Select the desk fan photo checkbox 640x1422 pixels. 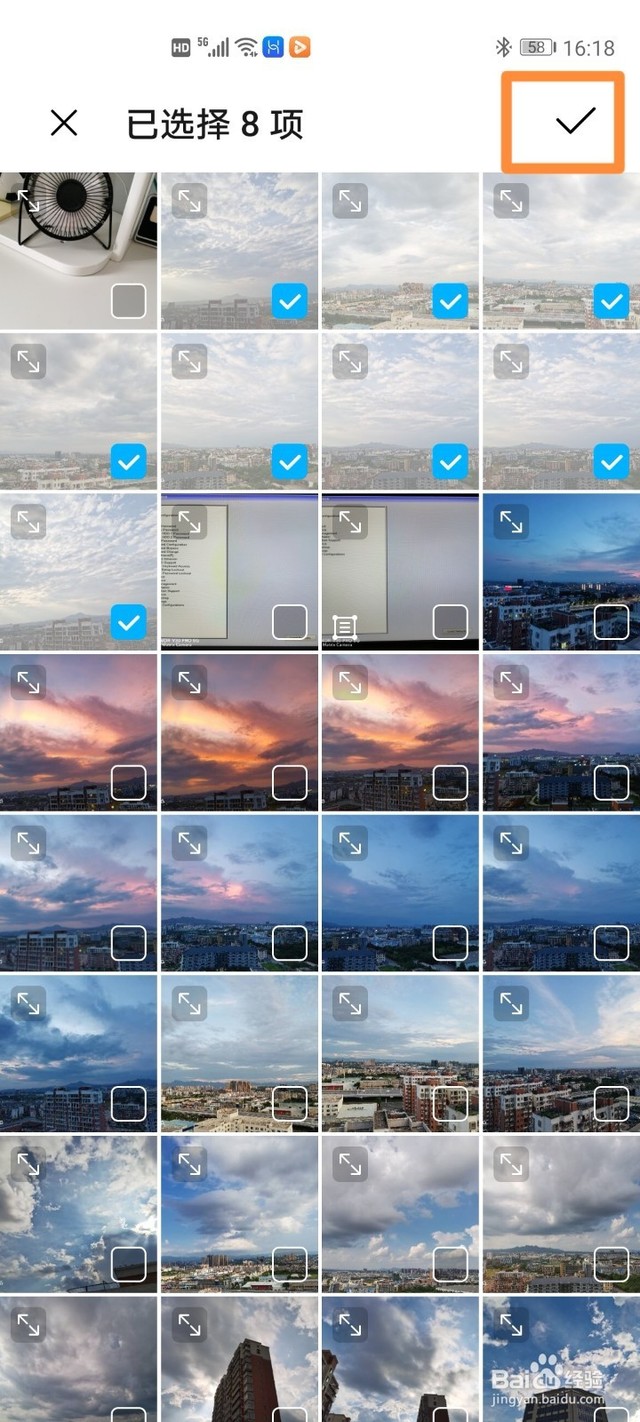click(x=128, y=301)
